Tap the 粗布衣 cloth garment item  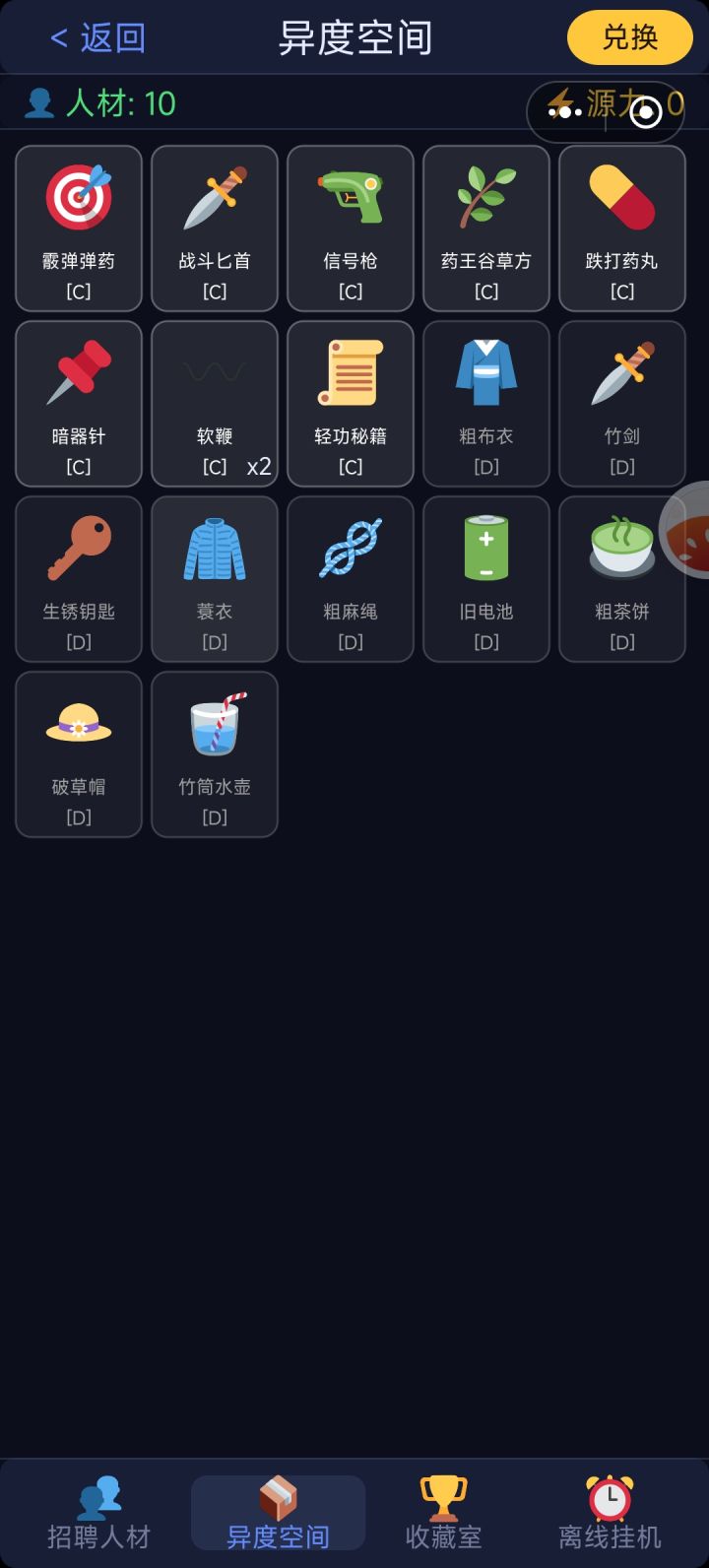click(486, 404)
